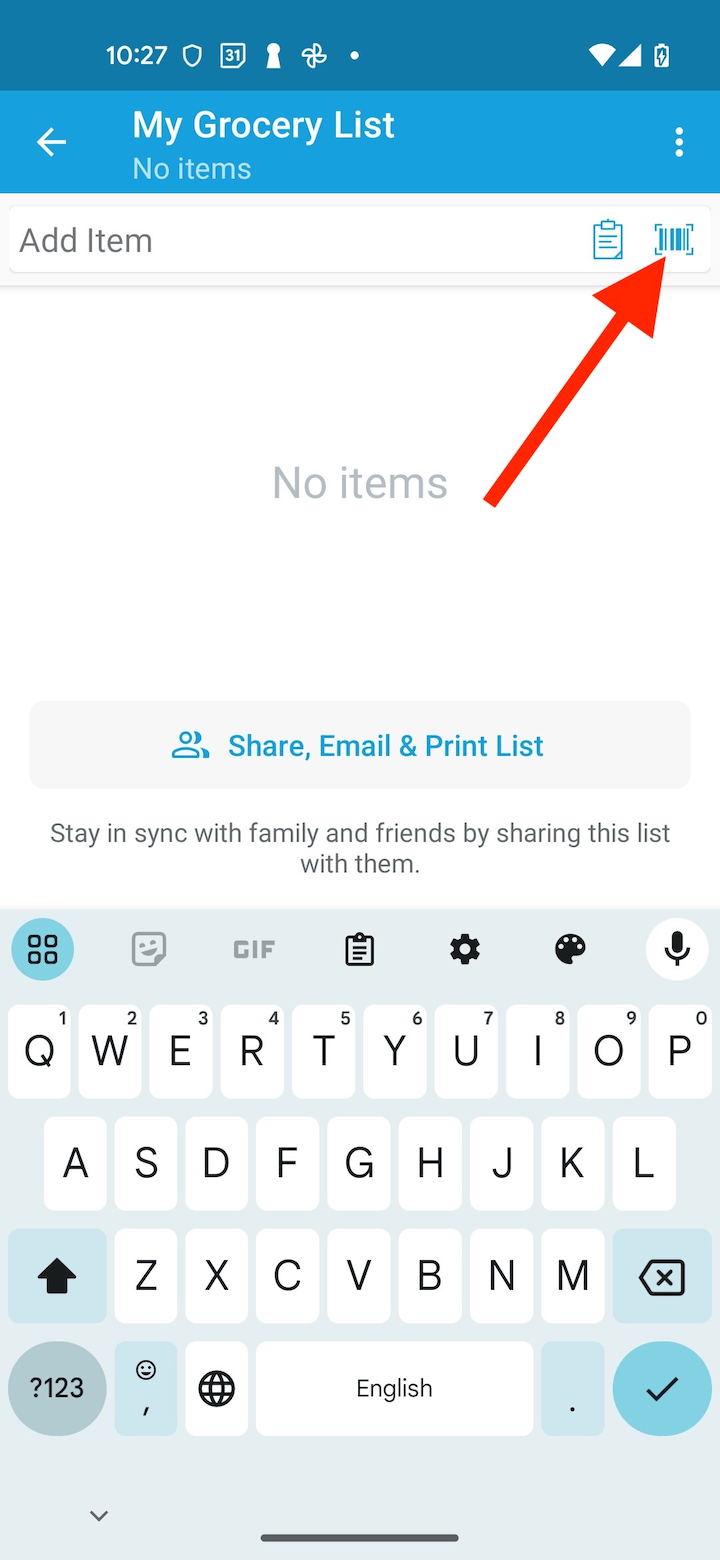Focus the Add Item text field
Viewport: 720px width, 1560px height.
(290, 240)
